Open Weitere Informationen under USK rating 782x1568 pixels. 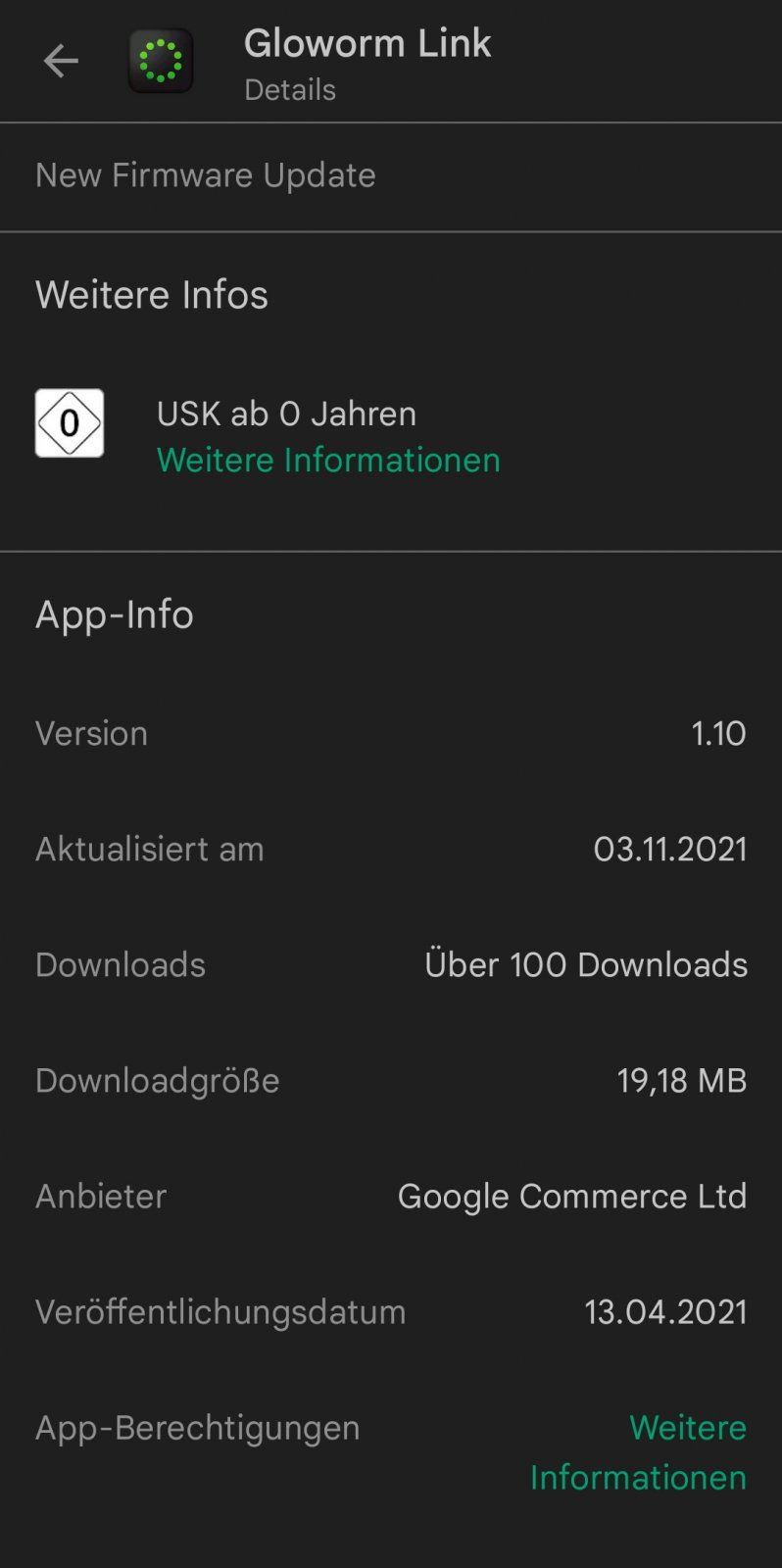(328, 460)
